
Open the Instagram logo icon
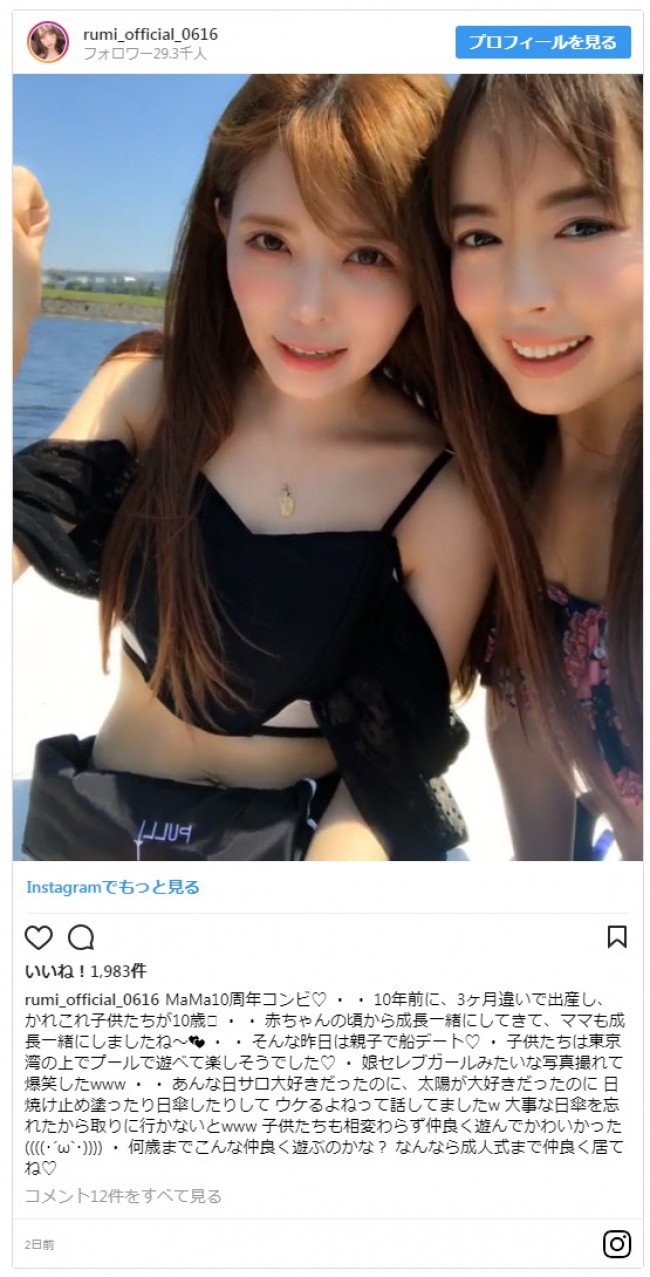pyautogui.click(x=617, y=1244)
